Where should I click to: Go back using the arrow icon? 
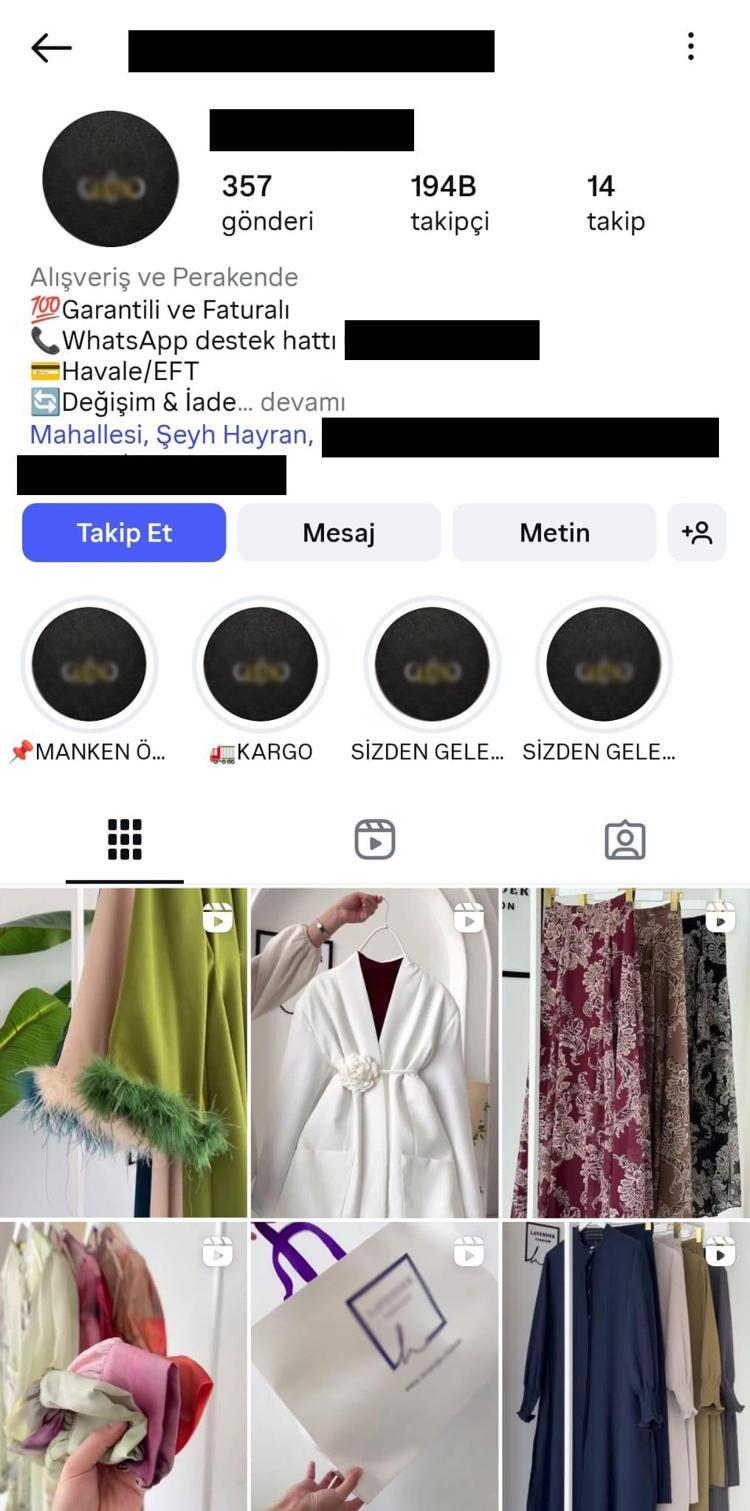point(51,48)
